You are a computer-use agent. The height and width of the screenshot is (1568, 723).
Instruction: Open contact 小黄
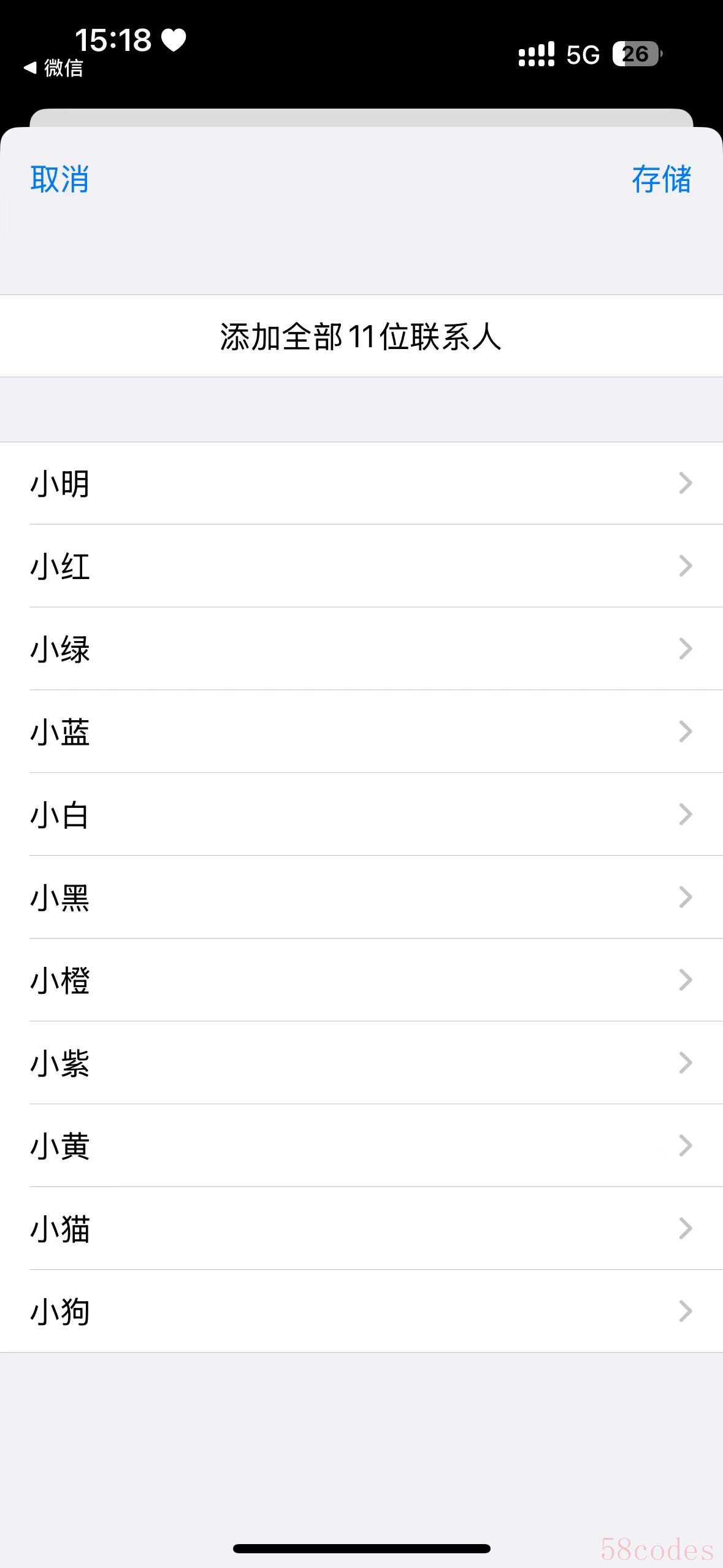(361, 1145)
